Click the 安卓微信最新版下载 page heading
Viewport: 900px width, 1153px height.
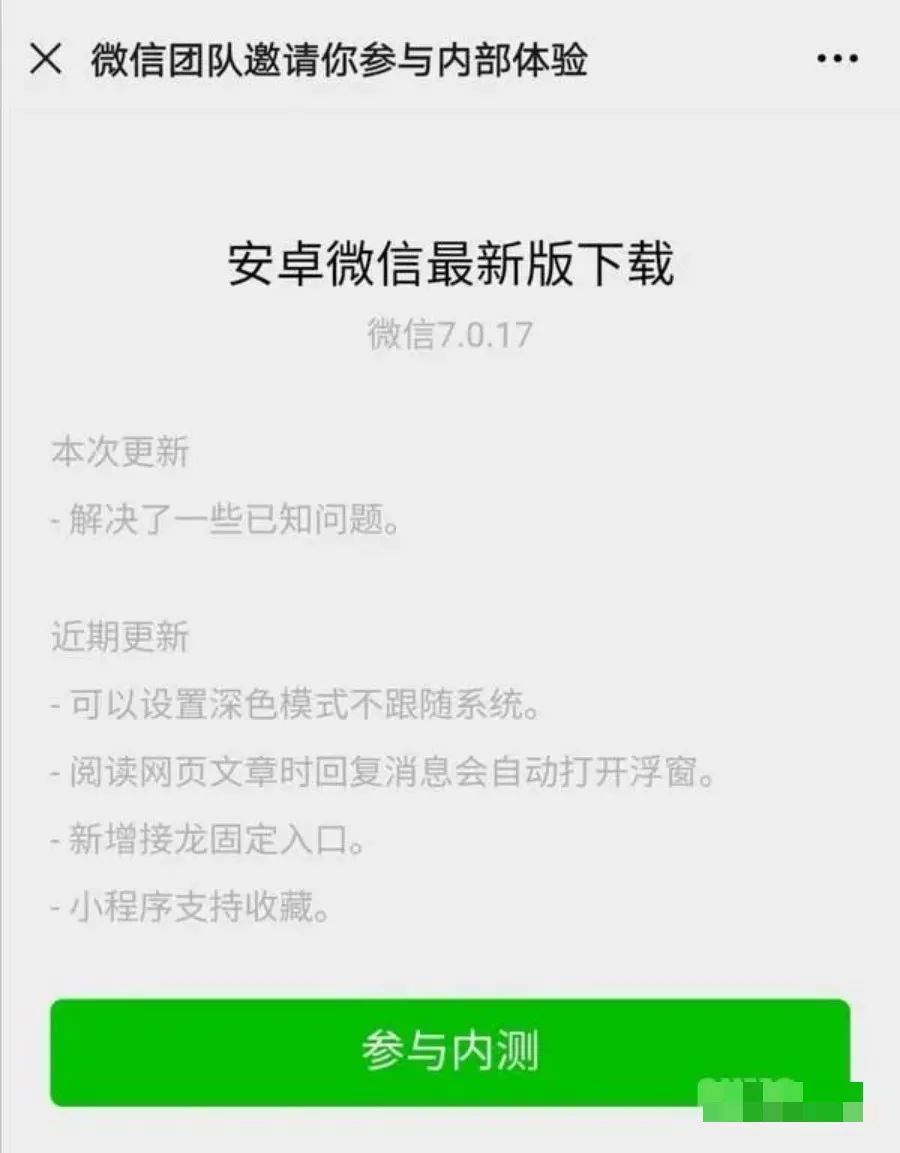click(x=450, y=264)
